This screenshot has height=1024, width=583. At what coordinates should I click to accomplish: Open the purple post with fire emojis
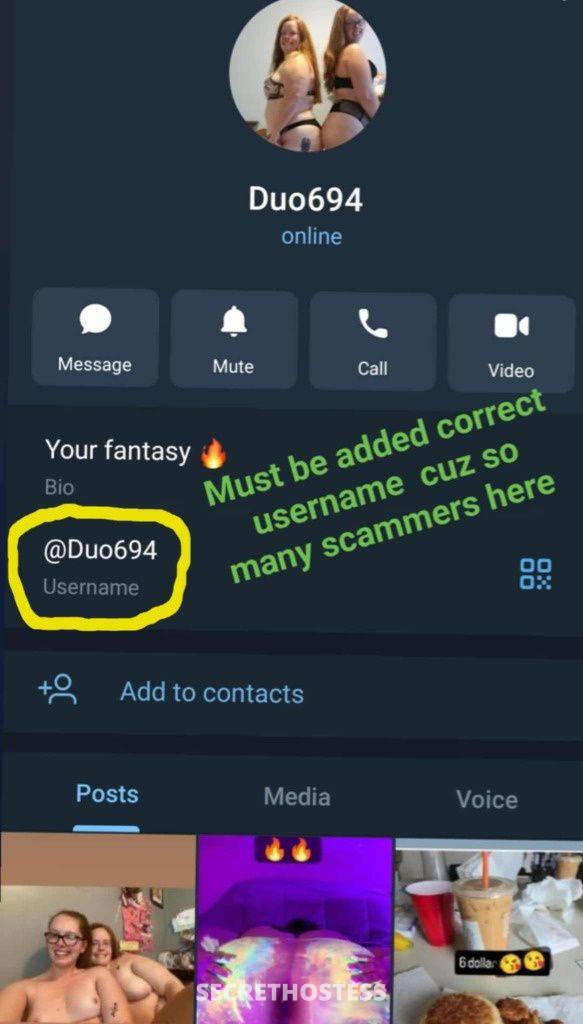(x=295, y=930)
